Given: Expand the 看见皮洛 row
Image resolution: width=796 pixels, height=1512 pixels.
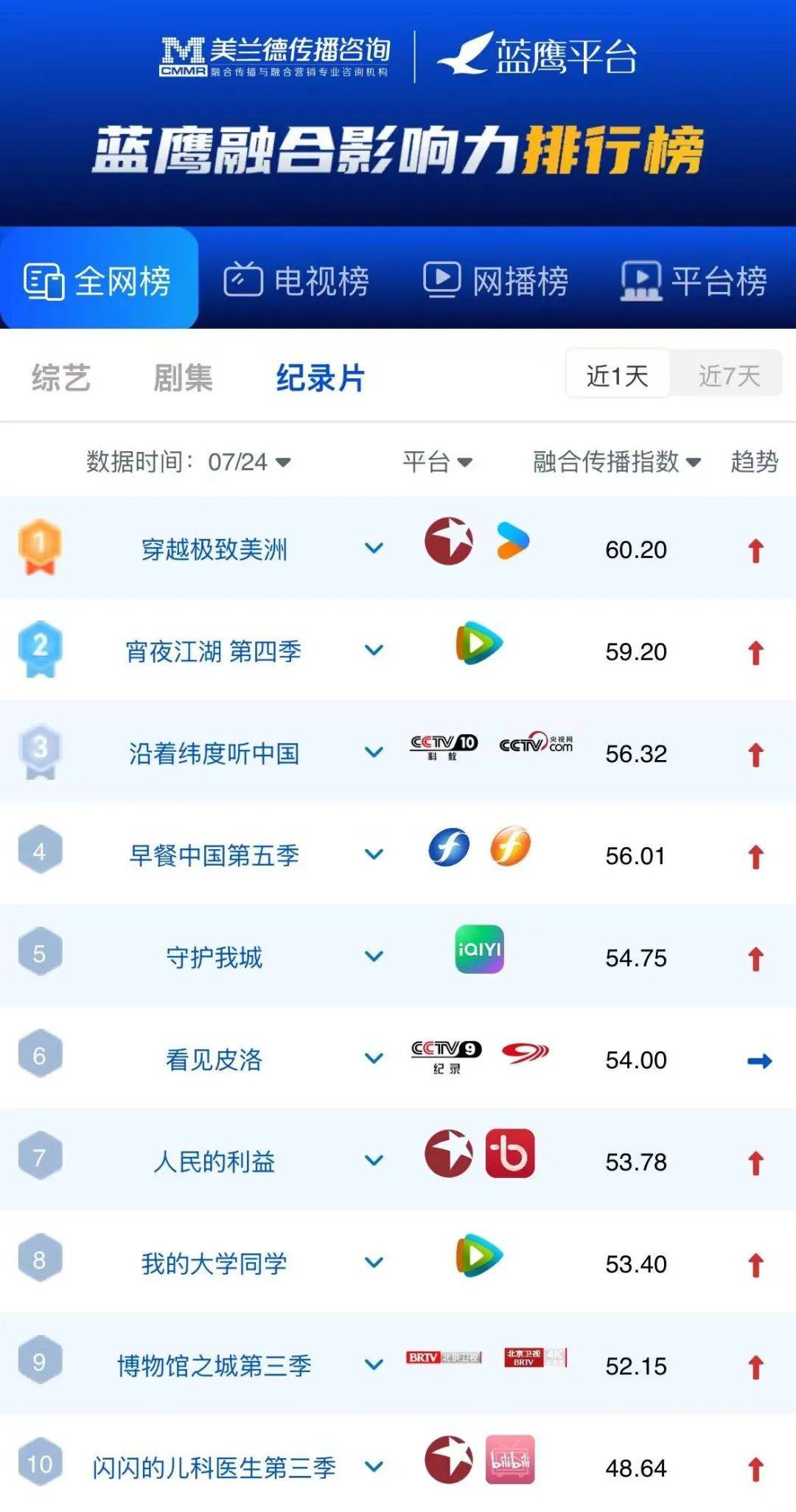Looking at the screenshot, I should [374, 1058].
